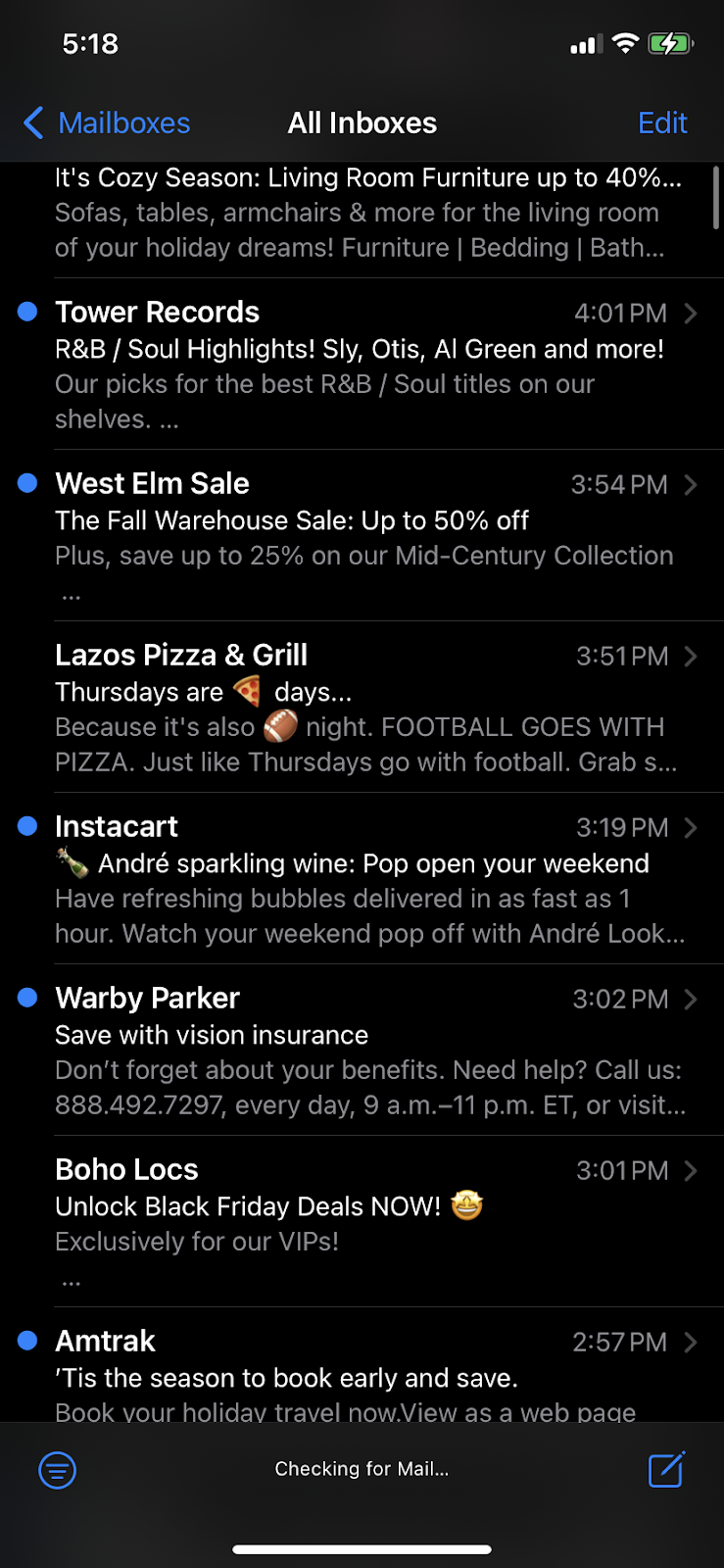This screenshot has width=724, height=1568.
Task: Go back to Mailboxes
Action: [106, 123]
